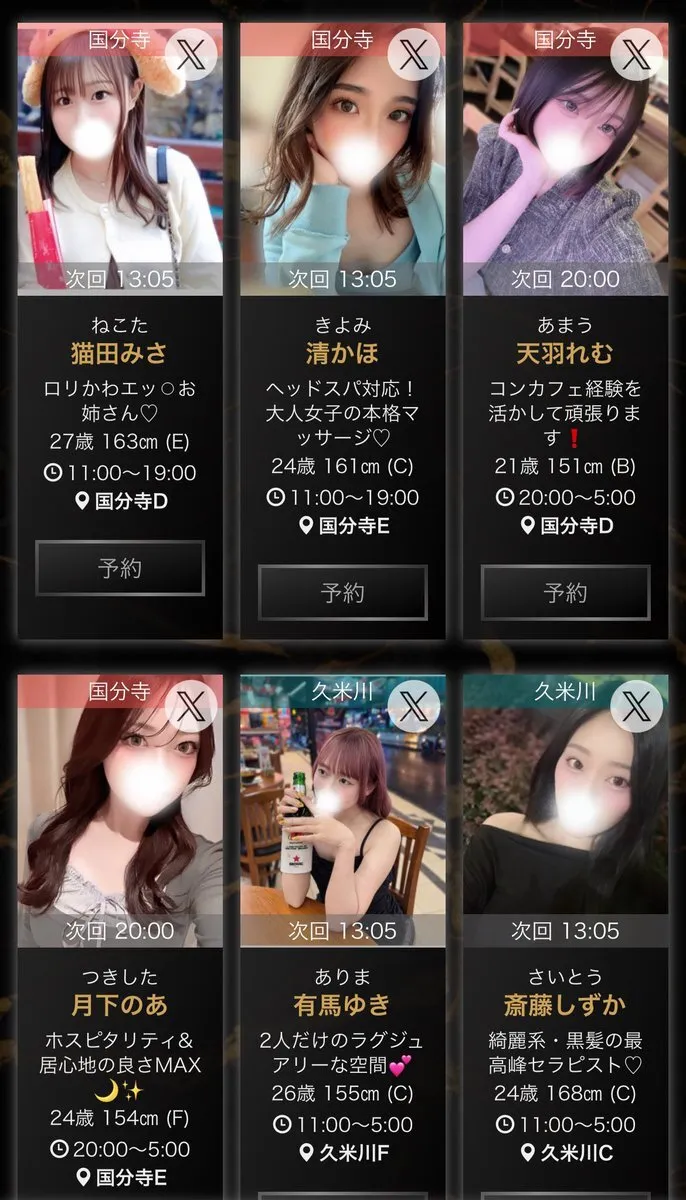Open X link on 猫田みさ card

click(x=190, y=55)
